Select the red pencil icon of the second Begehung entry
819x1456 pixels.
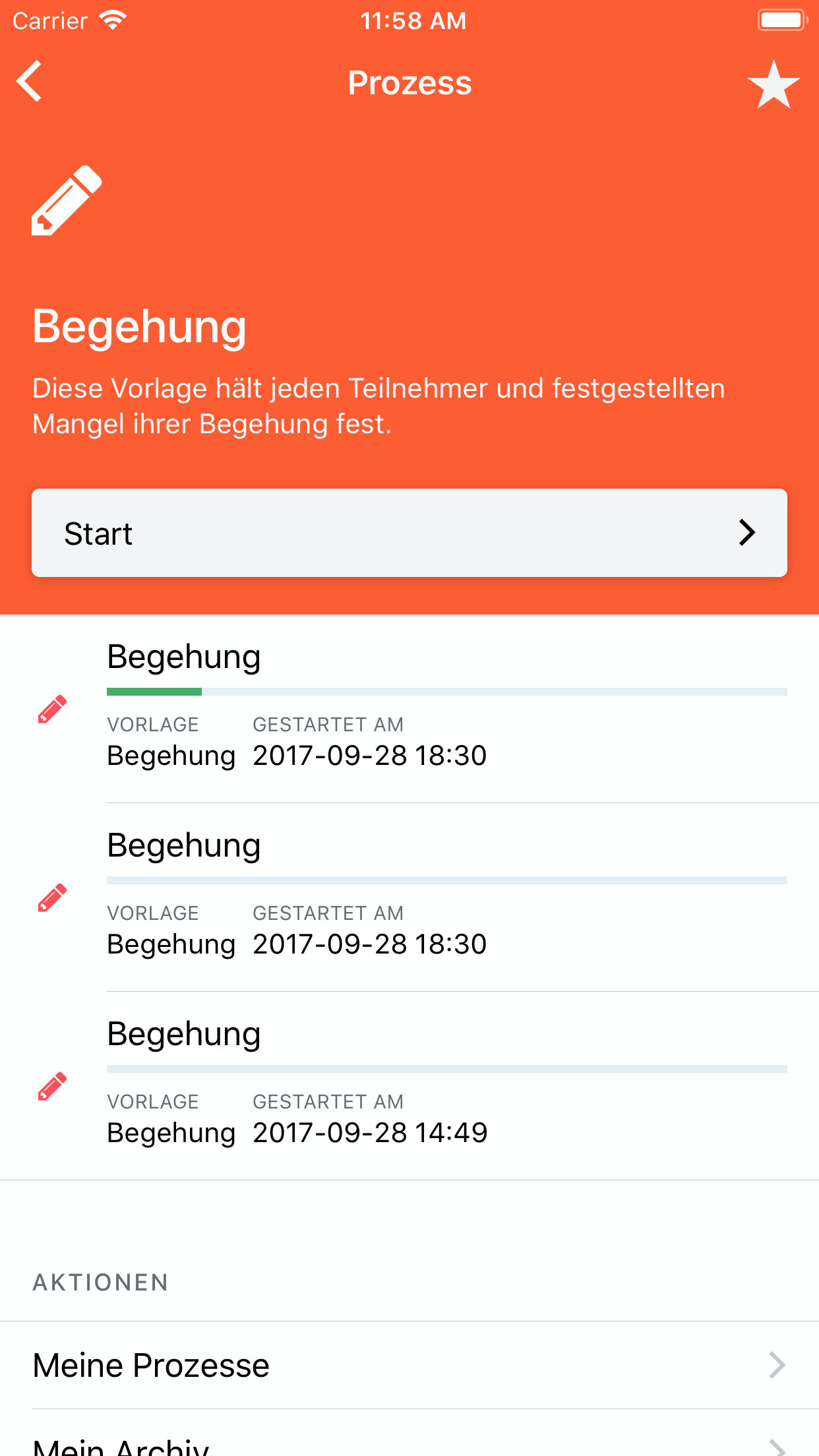coord(52,897)
